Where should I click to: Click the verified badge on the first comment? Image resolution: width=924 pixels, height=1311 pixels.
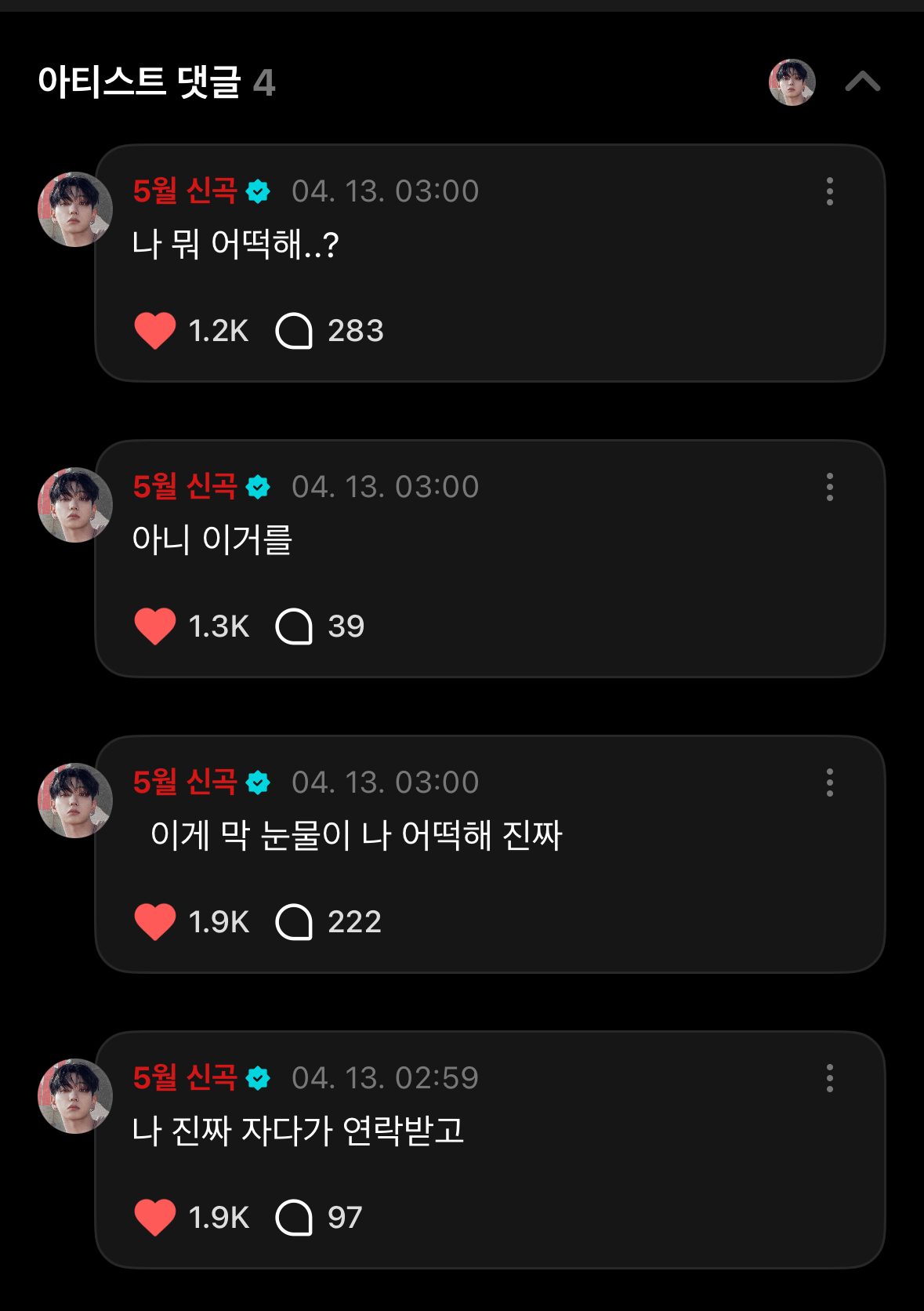click(x=258, y=191)
